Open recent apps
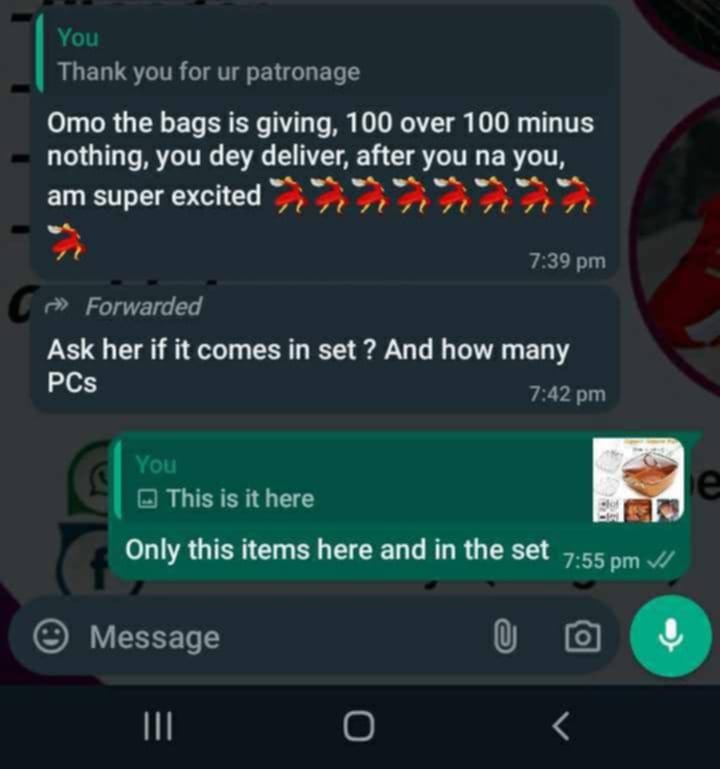The image size is (720, 769). tap(158, 726)
